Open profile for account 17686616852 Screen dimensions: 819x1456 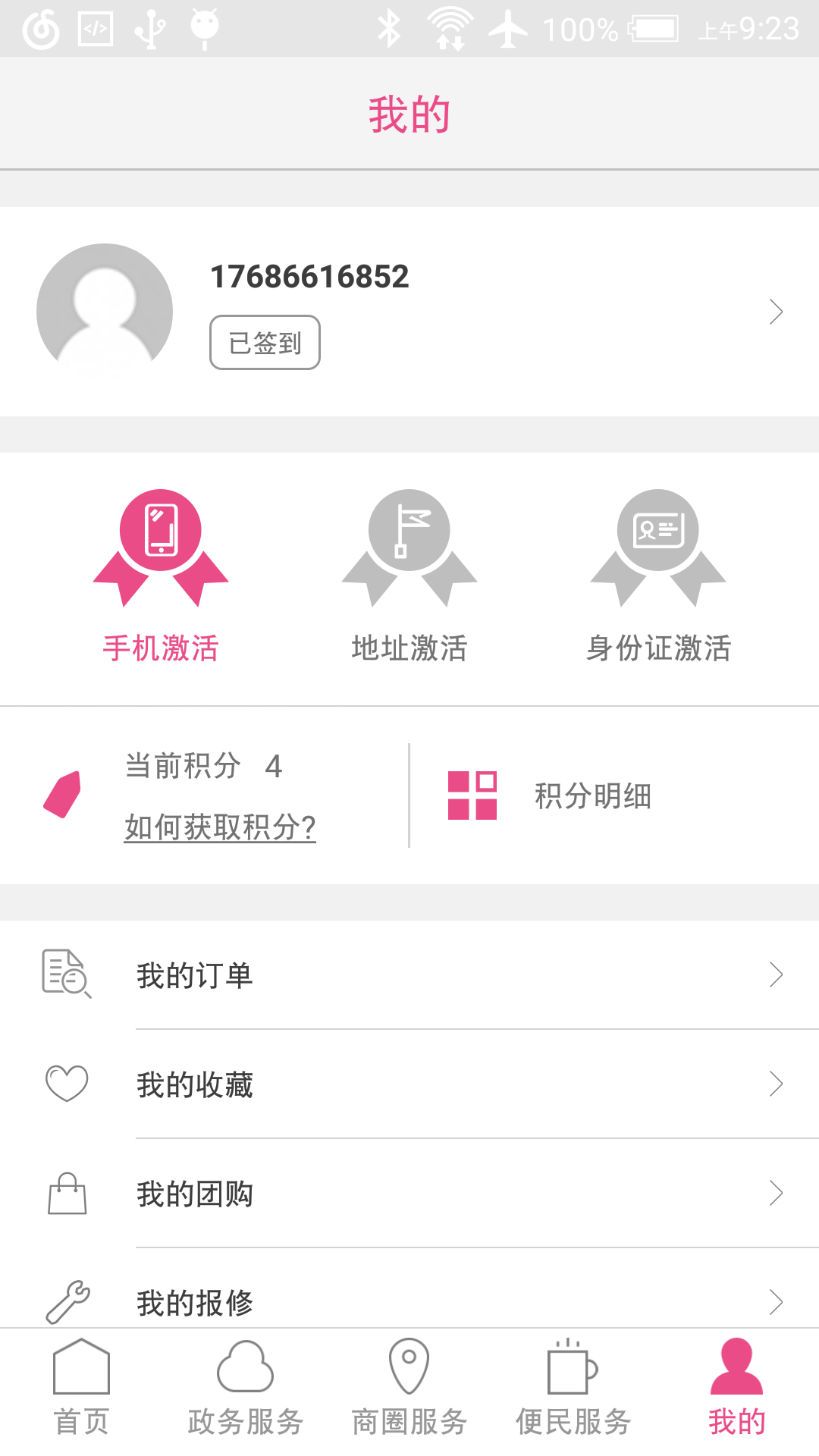coord(409,311)
